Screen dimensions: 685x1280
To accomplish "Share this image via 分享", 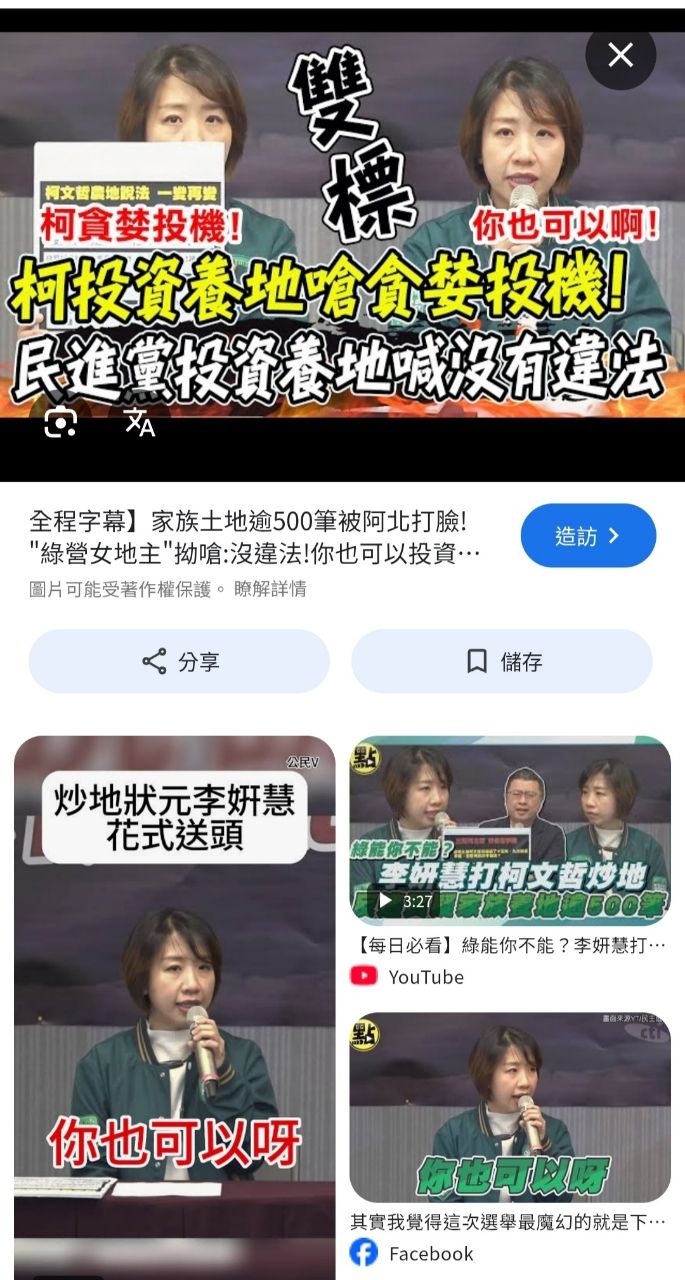I will click(179, 661).
